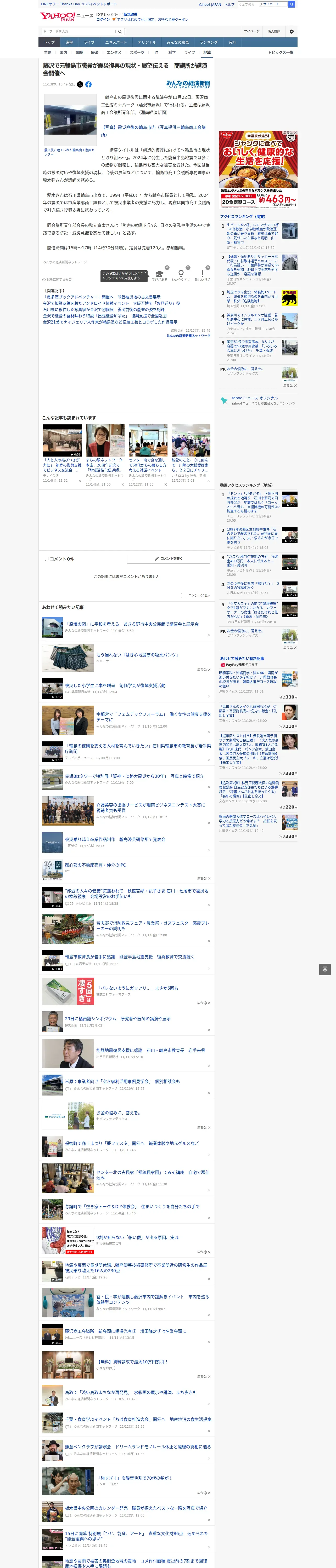This screenshot has width=336, height=1568.
Task: Select the エンタメ category
Action: tap(114, 52)
